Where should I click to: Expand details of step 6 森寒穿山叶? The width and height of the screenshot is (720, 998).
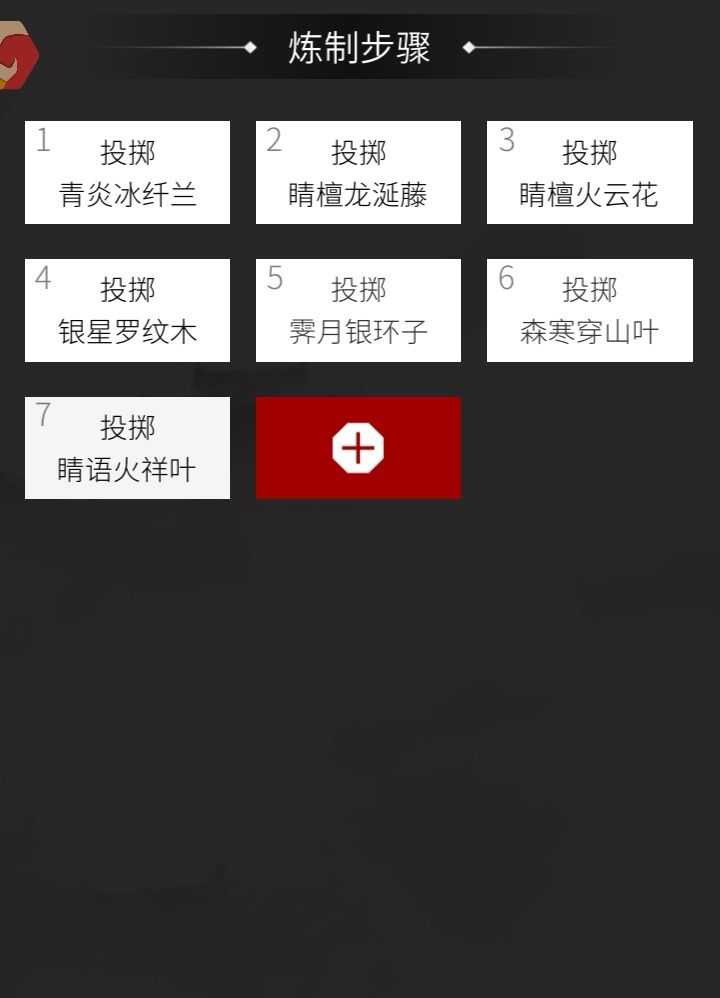pyautogui.click(x=589, y=310)
